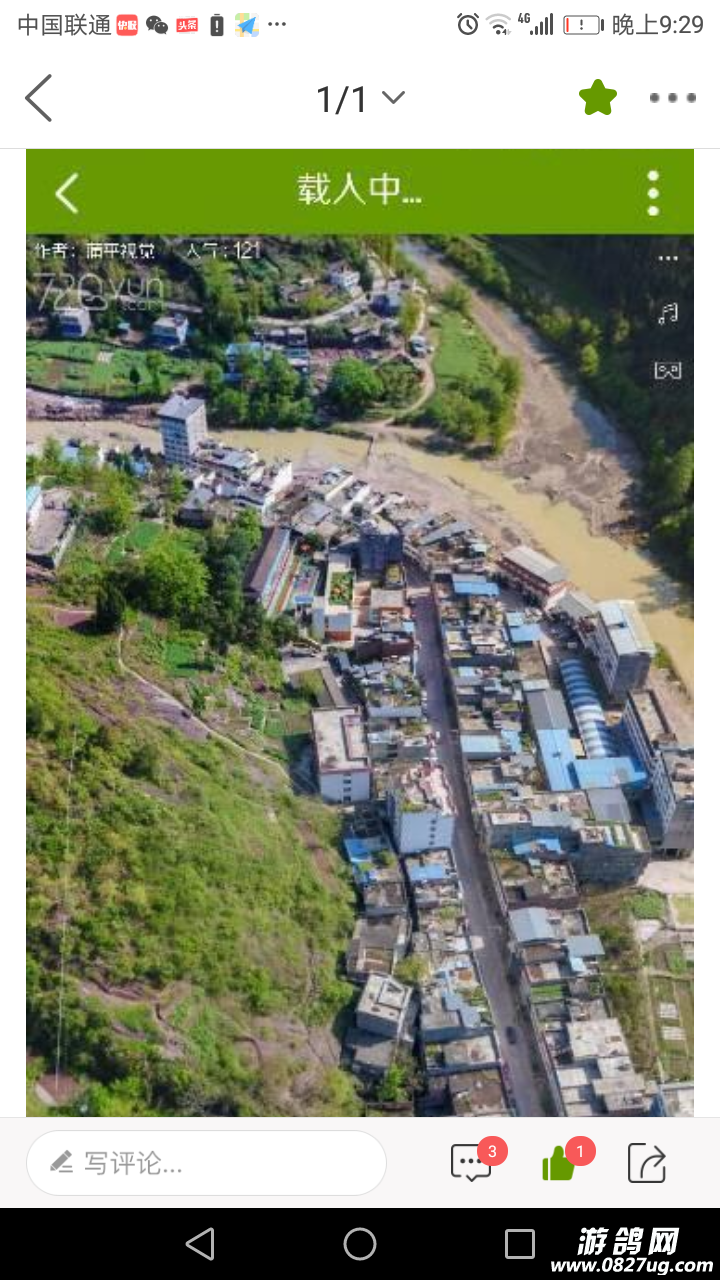Go to the home screen
Screen dimensions: 720x1280
coord(360,1244)
